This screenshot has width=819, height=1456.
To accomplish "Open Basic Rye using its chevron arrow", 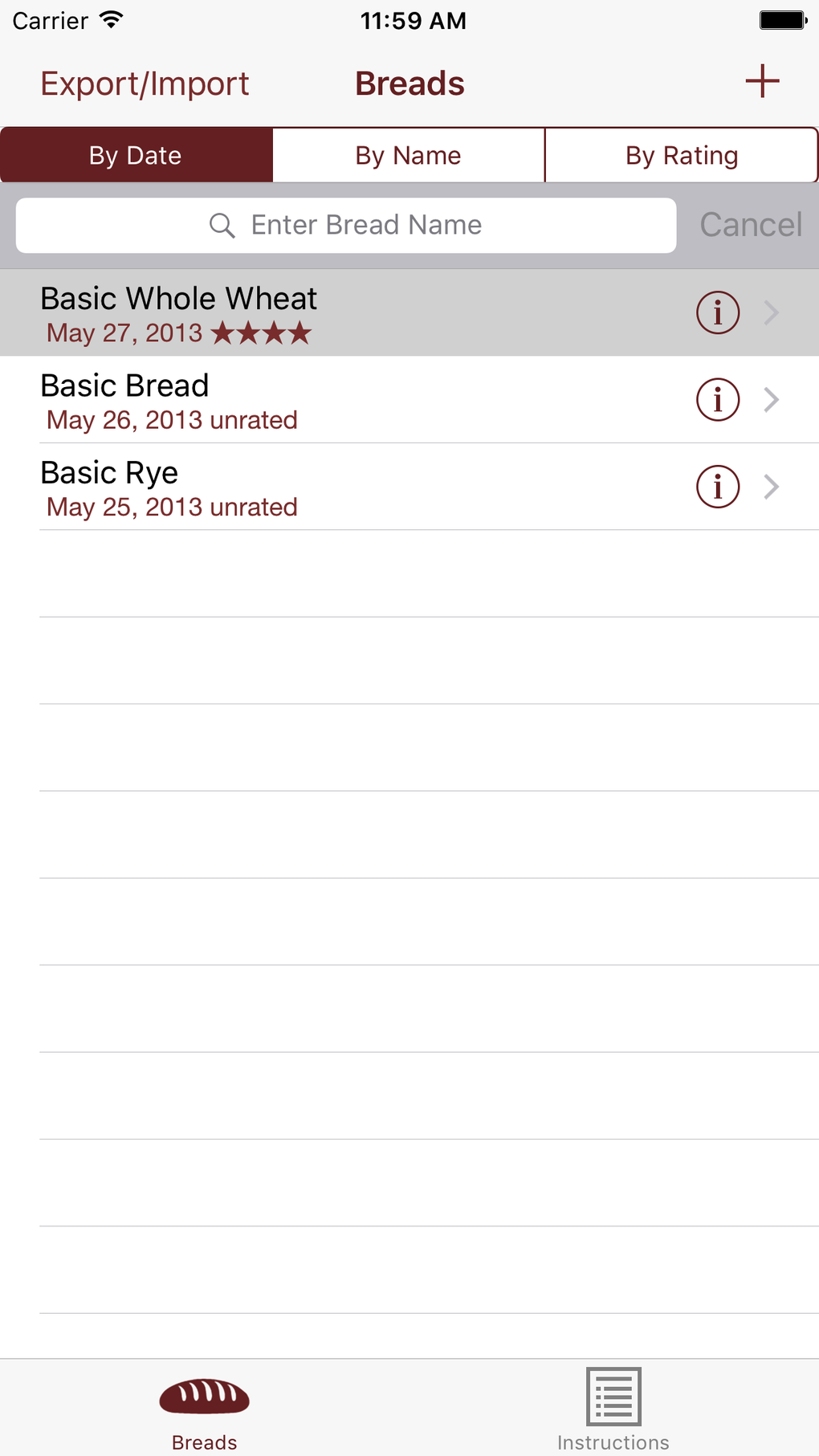I will pyautogui.click(x=771, y=487).
